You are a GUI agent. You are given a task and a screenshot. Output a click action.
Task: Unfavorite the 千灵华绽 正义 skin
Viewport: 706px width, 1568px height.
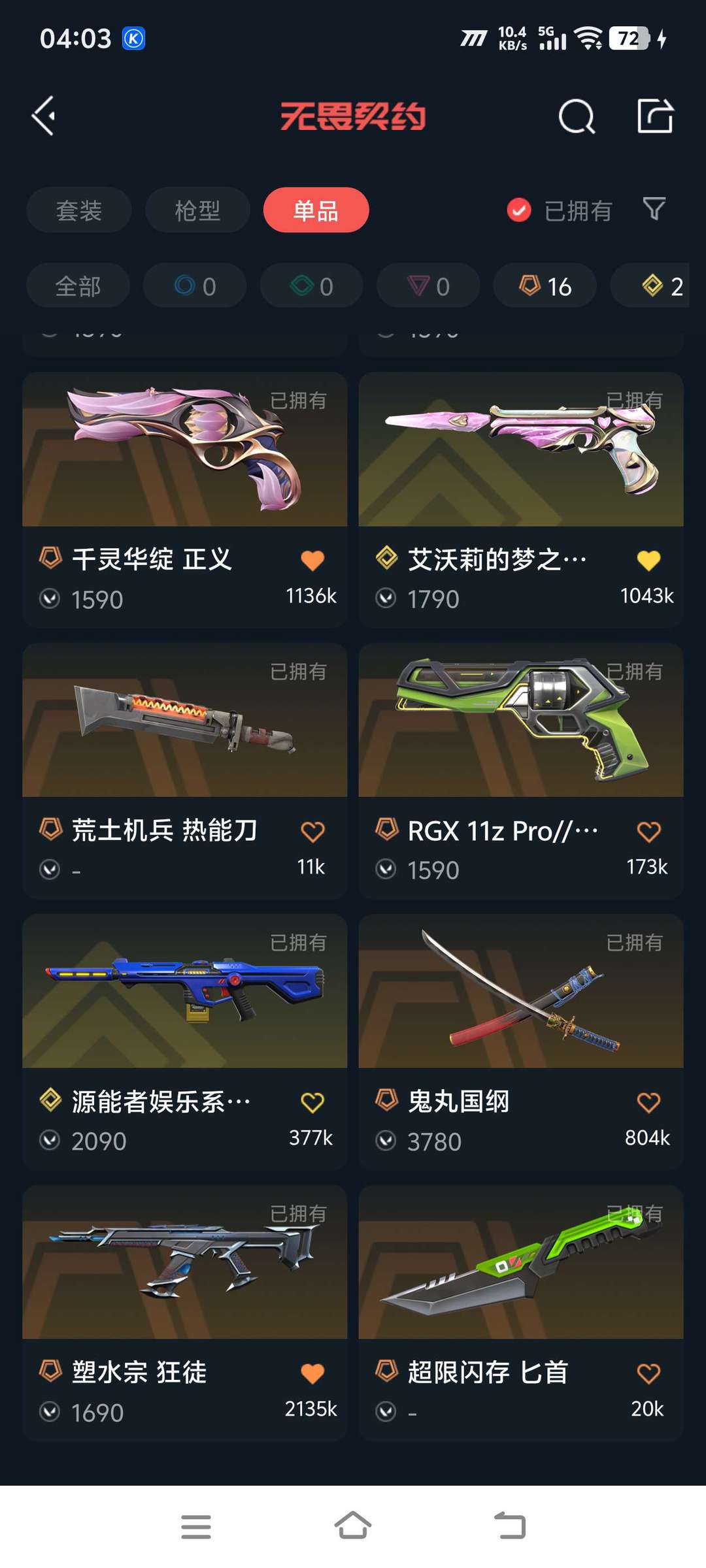click(x=312, y=561)
